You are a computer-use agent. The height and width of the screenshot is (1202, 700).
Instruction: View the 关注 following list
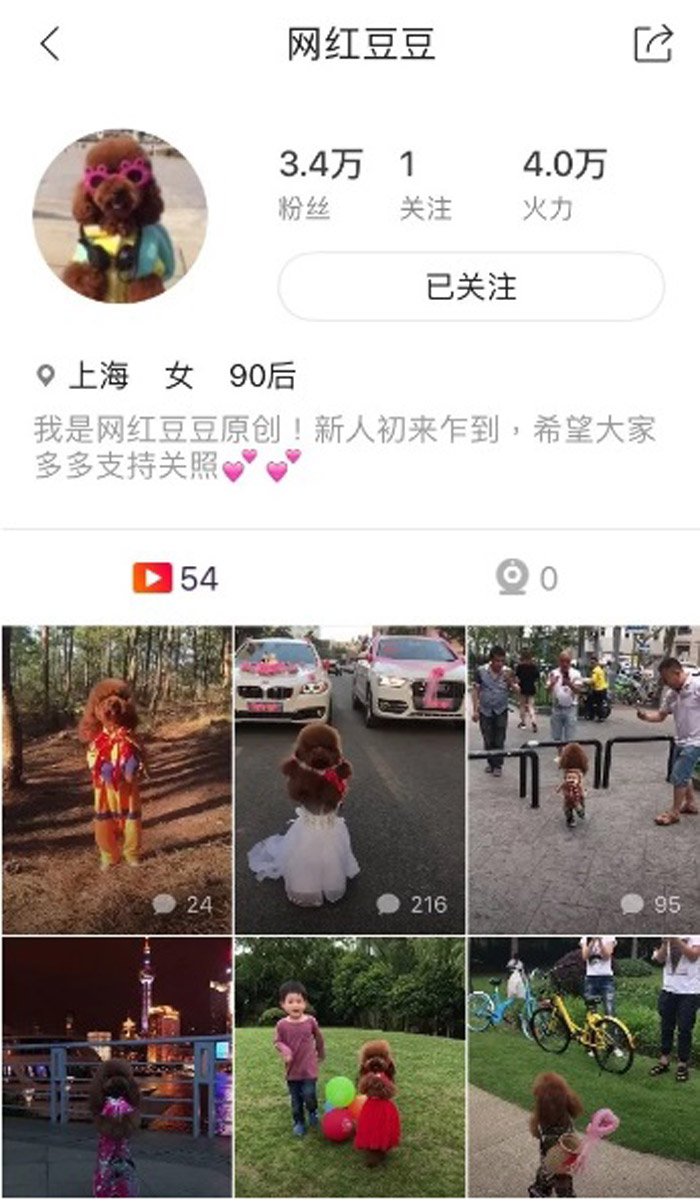[x=425, y=184]
